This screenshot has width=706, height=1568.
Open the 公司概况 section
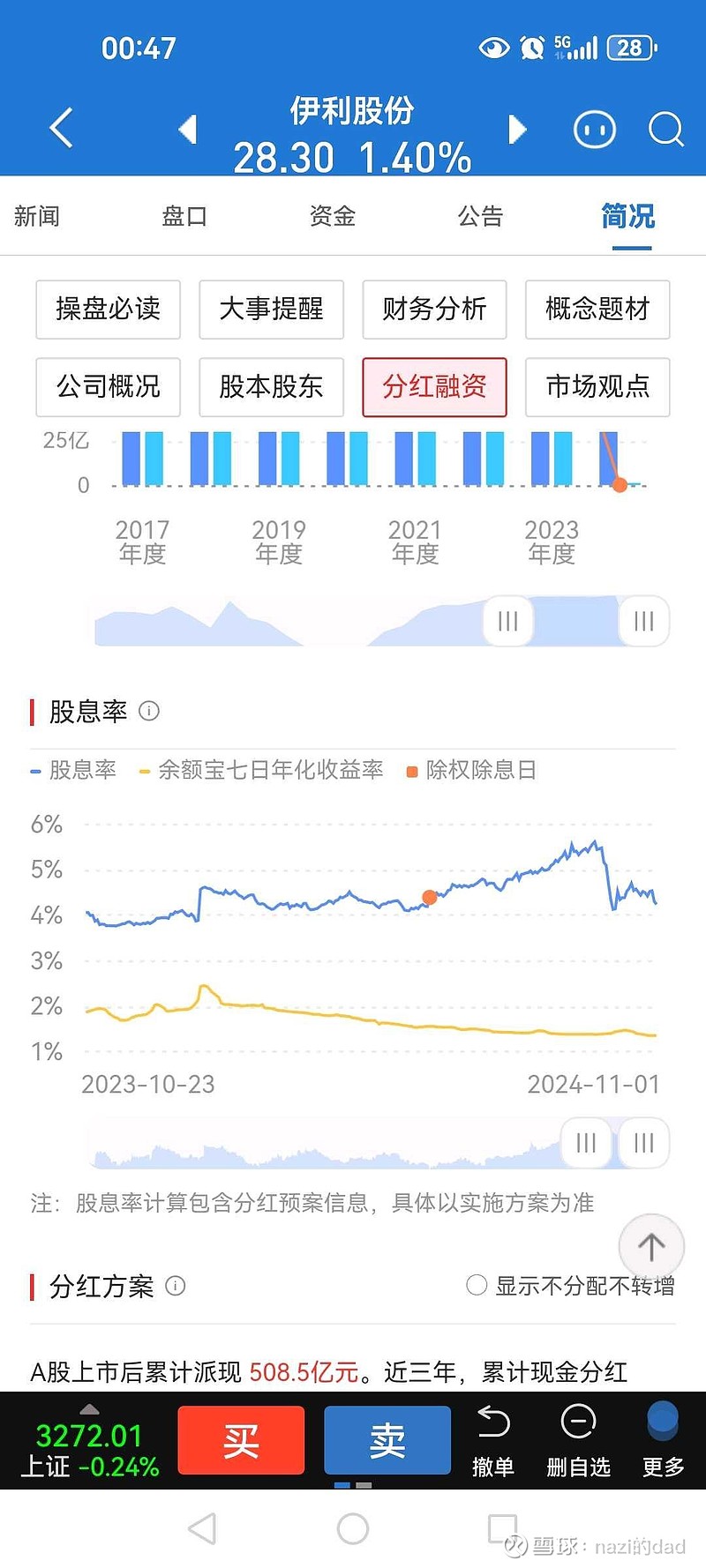(108, 387)
